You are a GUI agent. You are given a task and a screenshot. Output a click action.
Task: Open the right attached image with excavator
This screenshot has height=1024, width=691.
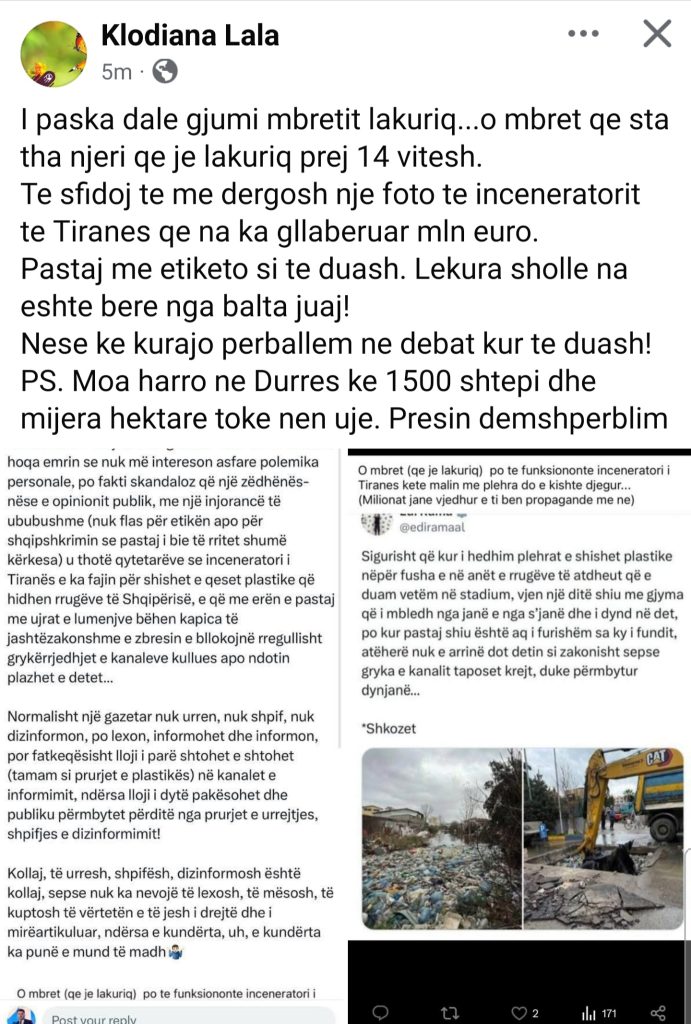pos(520,735)
